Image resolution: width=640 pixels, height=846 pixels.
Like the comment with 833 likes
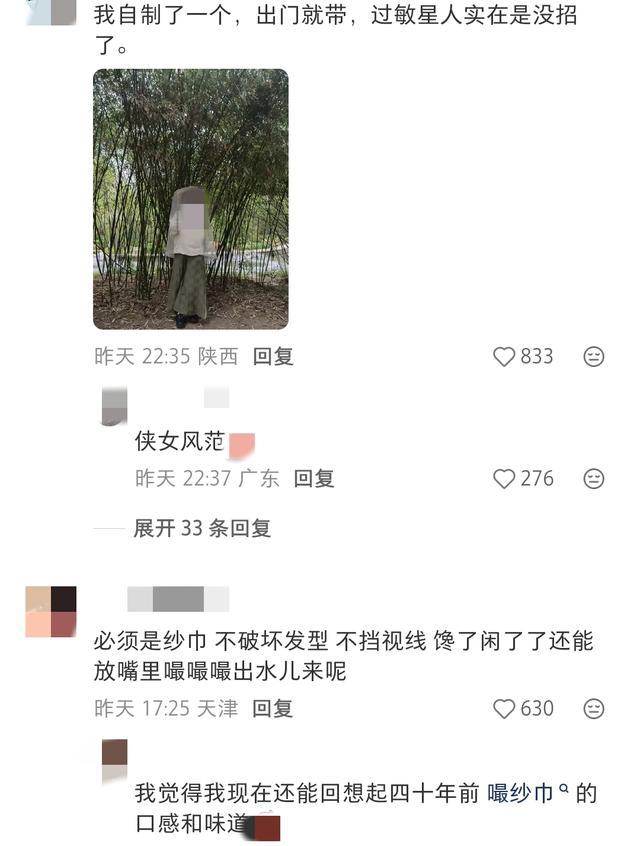505,357
